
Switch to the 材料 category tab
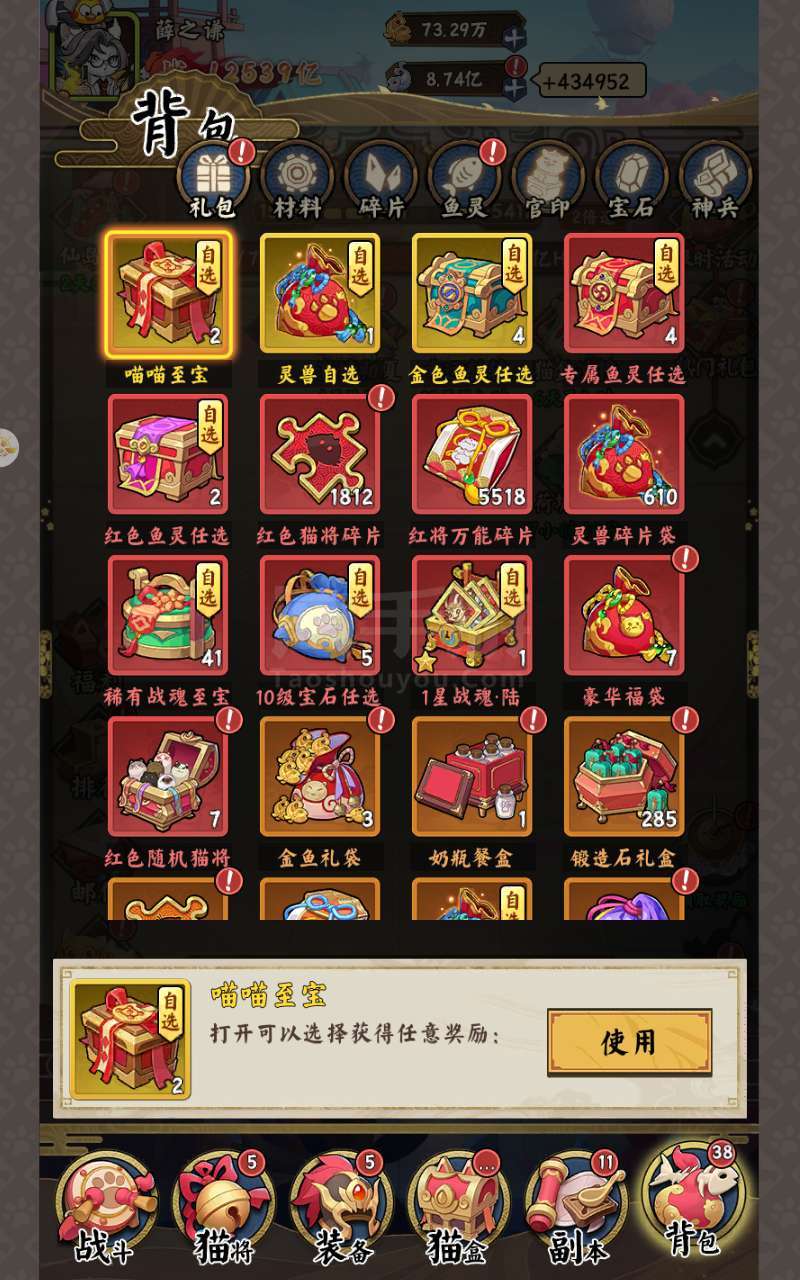tap(297, 181)
